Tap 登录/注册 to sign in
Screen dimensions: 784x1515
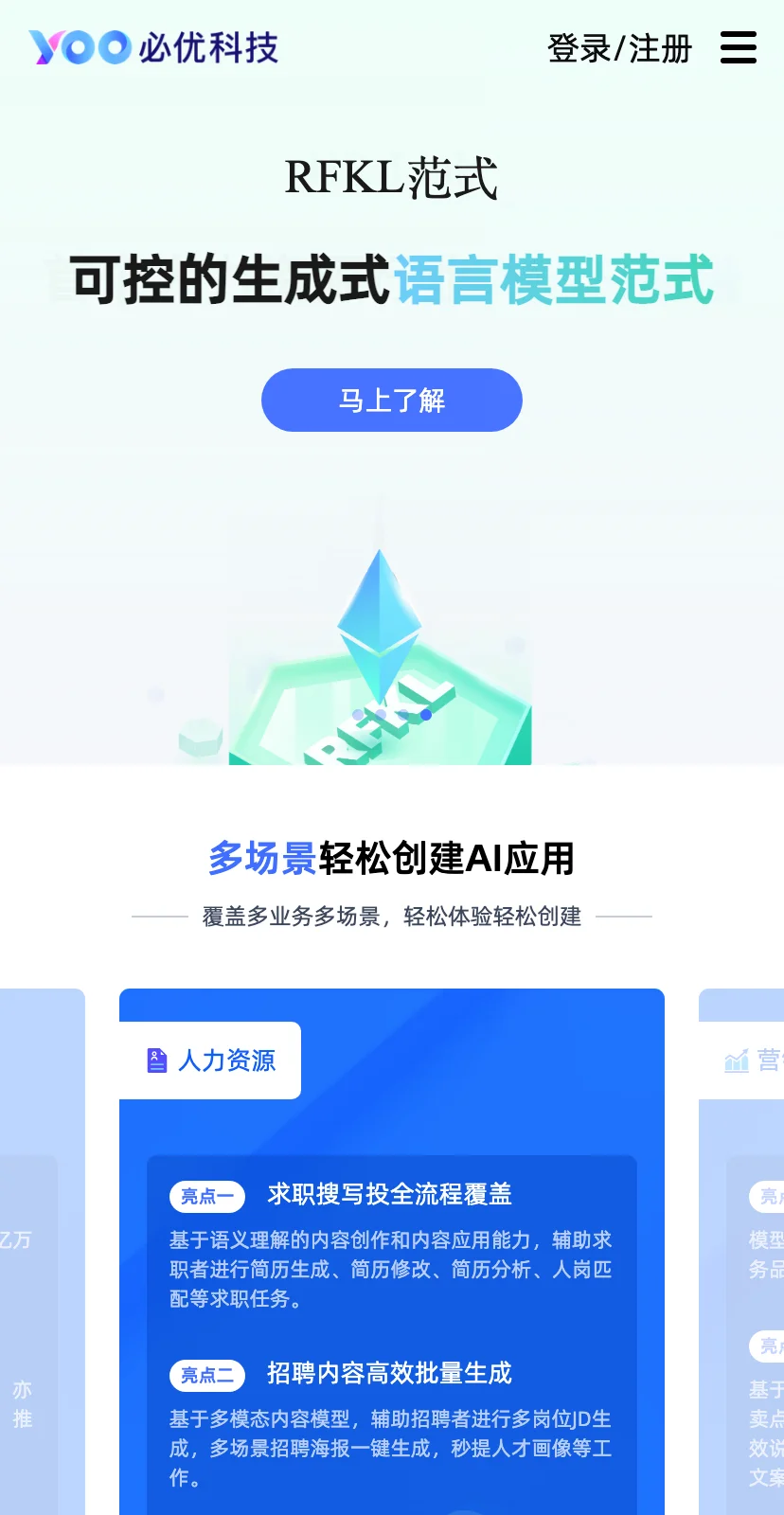[619, 48]
